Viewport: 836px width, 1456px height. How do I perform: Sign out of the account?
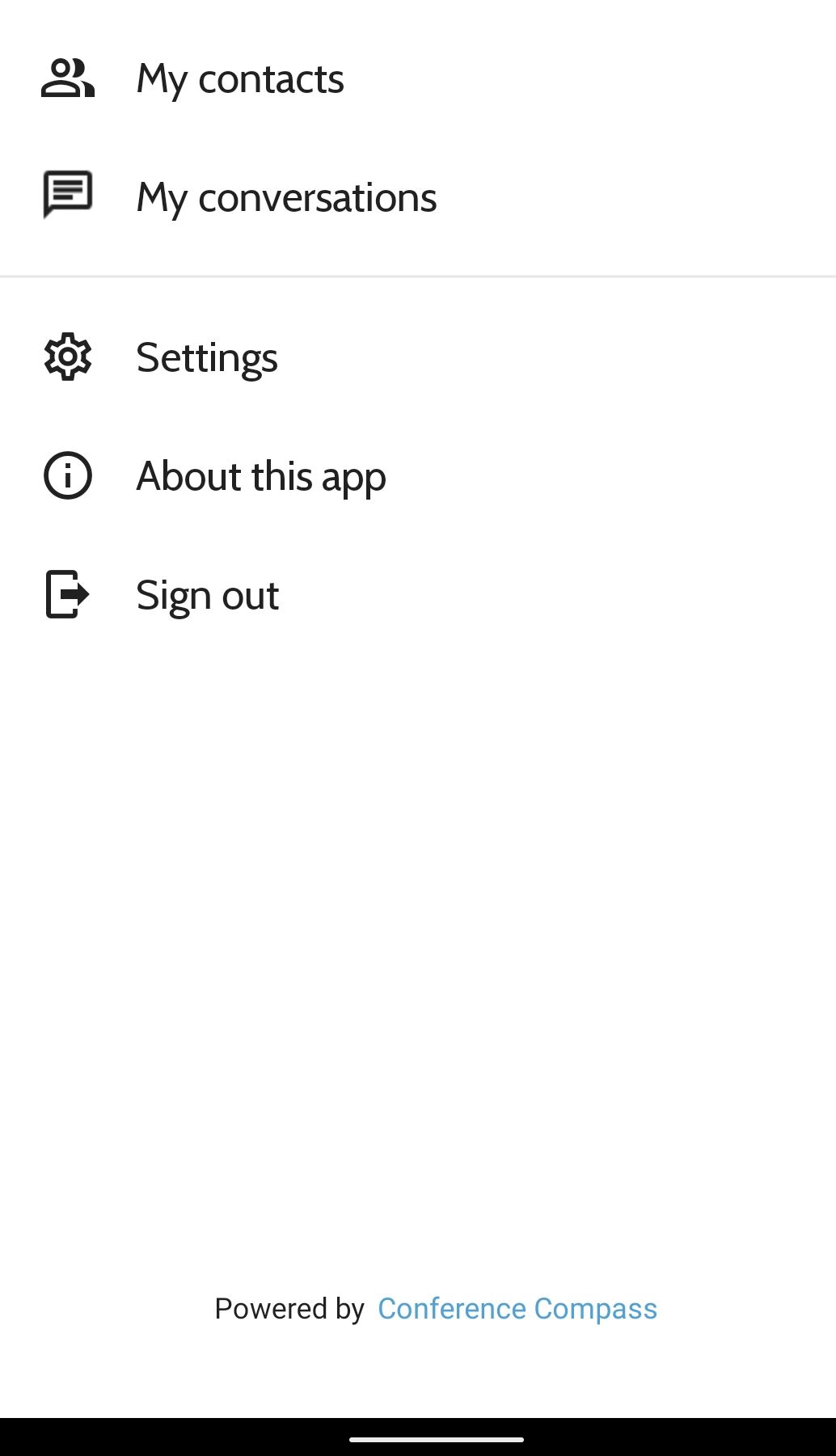(x=207, y=595)
